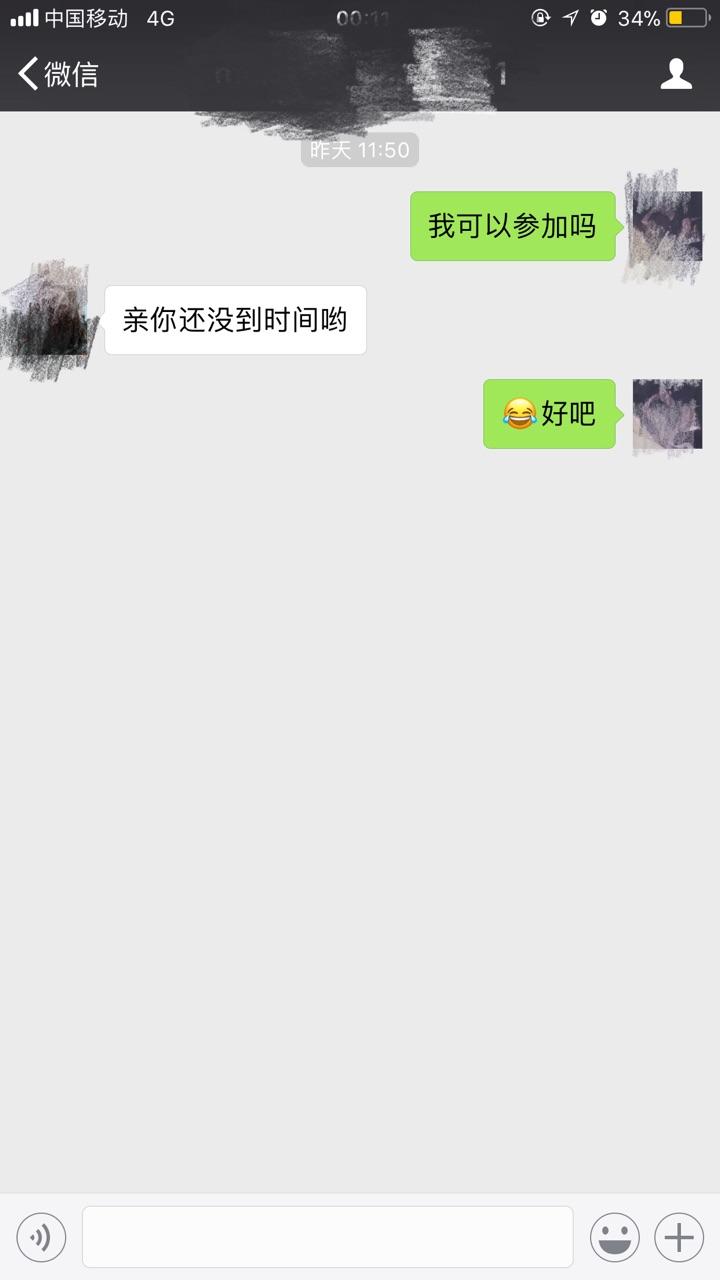Open the plus attachments menu

pos(679,1237)
